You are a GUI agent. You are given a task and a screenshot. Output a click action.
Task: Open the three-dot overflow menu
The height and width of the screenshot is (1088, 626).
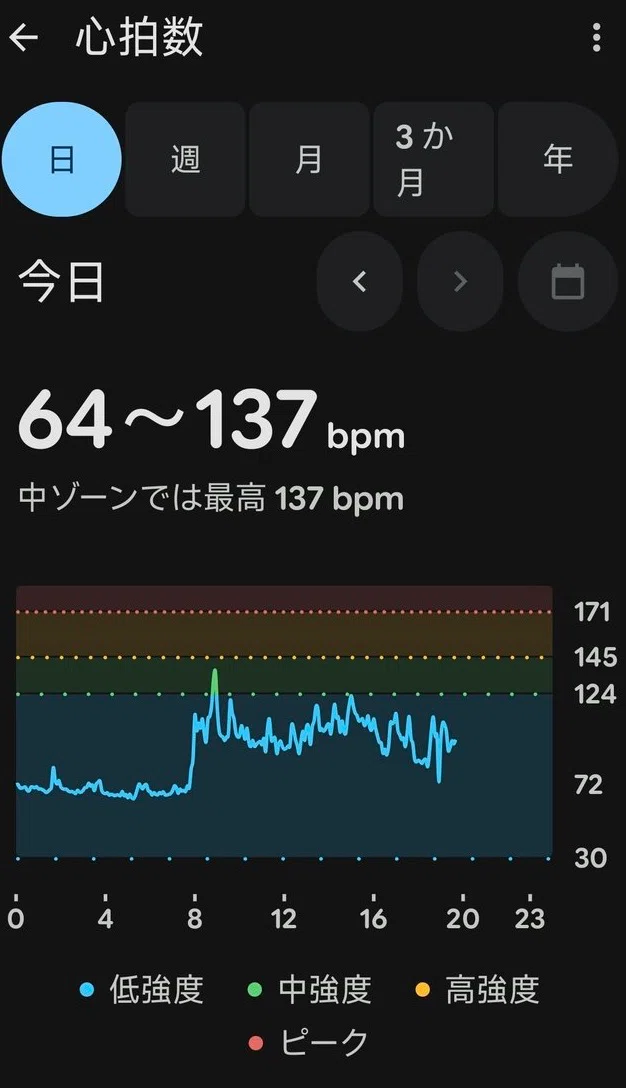[x=596, y=37]
